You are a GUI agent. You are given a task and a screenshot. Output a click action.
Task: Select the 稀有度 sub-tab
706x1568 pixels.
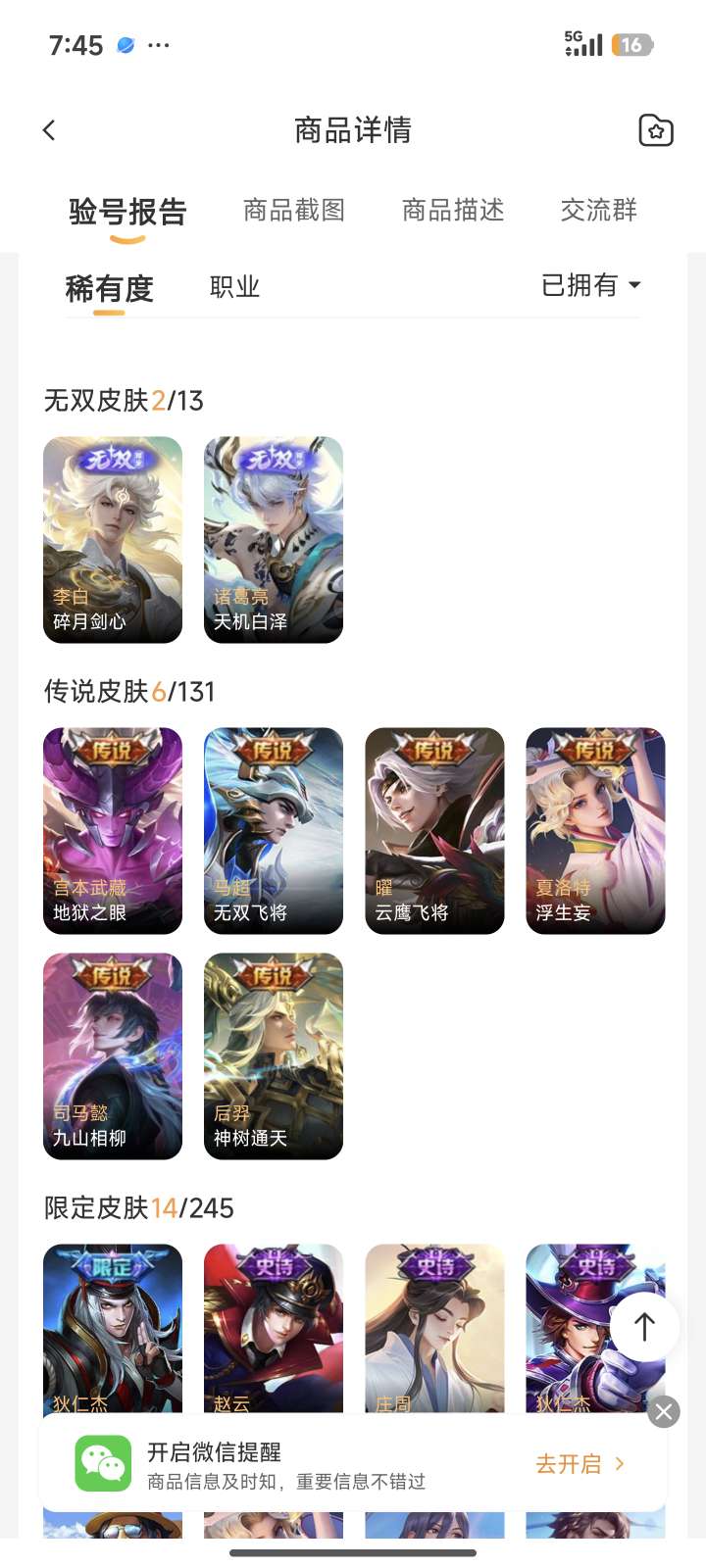click(109, 288)
